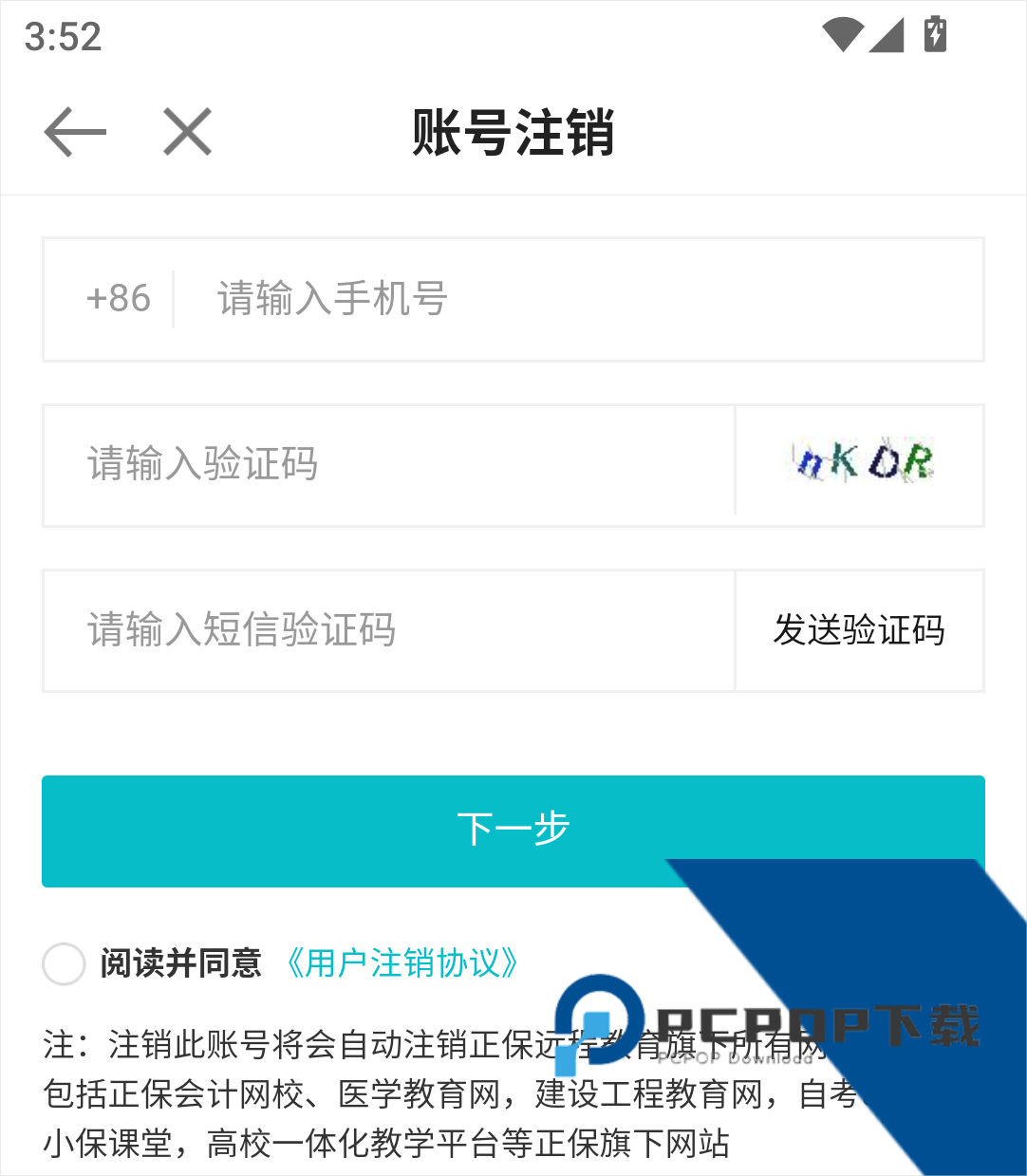Open the 《用户注销协议》 link
The width and height of the screenshot is (1027, 1176).
tap(401, 963)
